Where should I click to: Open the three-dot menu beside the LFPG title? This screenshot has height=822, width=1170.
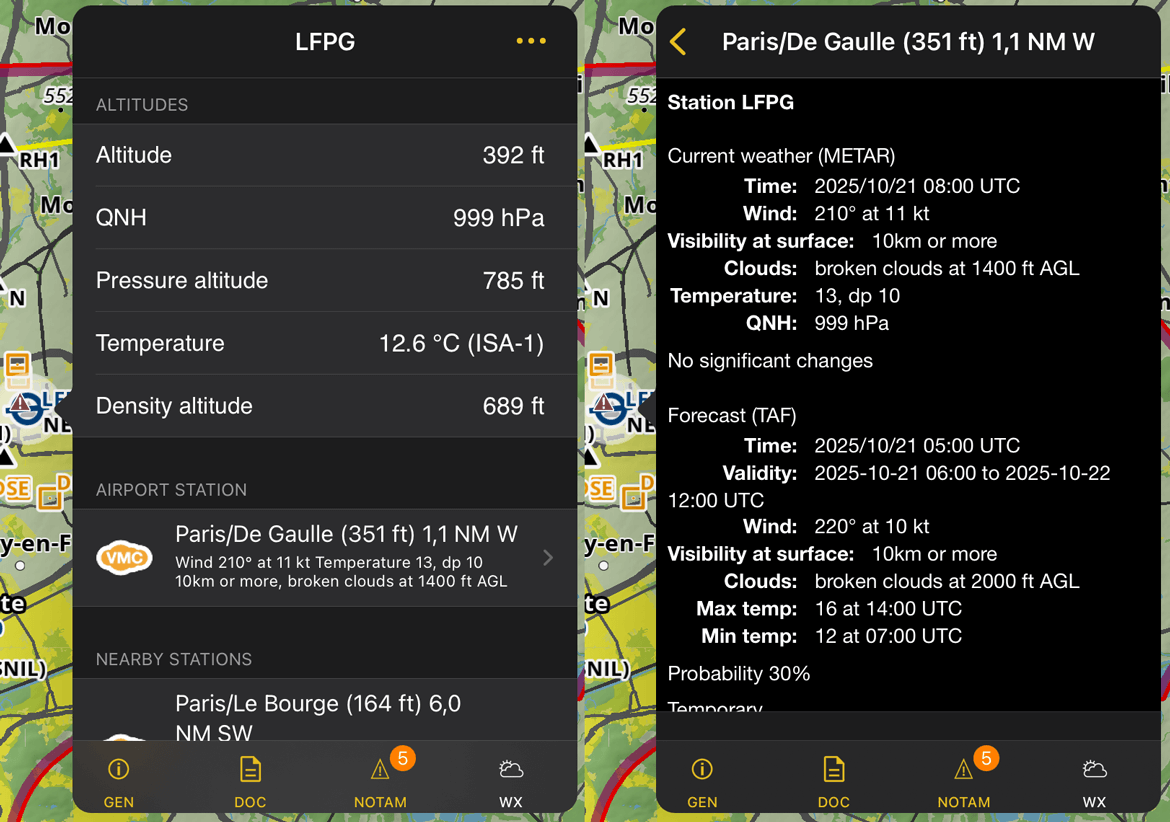(531, 41)
